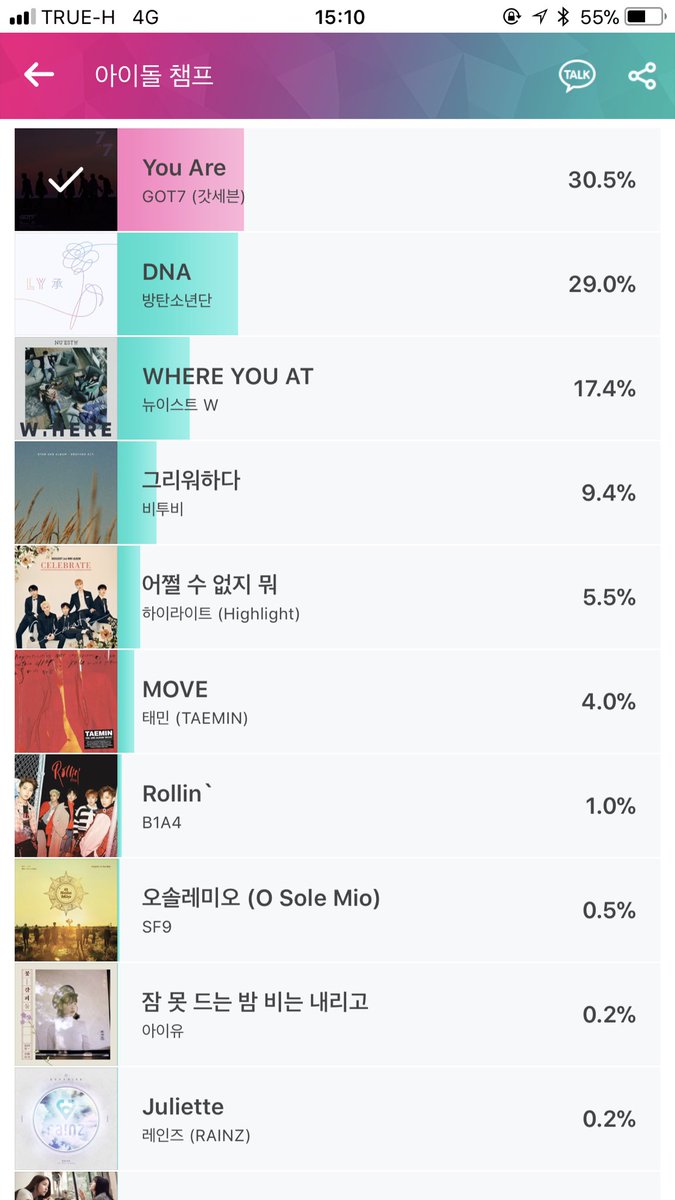This screenshot has width=675, height=1200.
Task: Vote for DNA by 방탄소년단
Action: 337,284
